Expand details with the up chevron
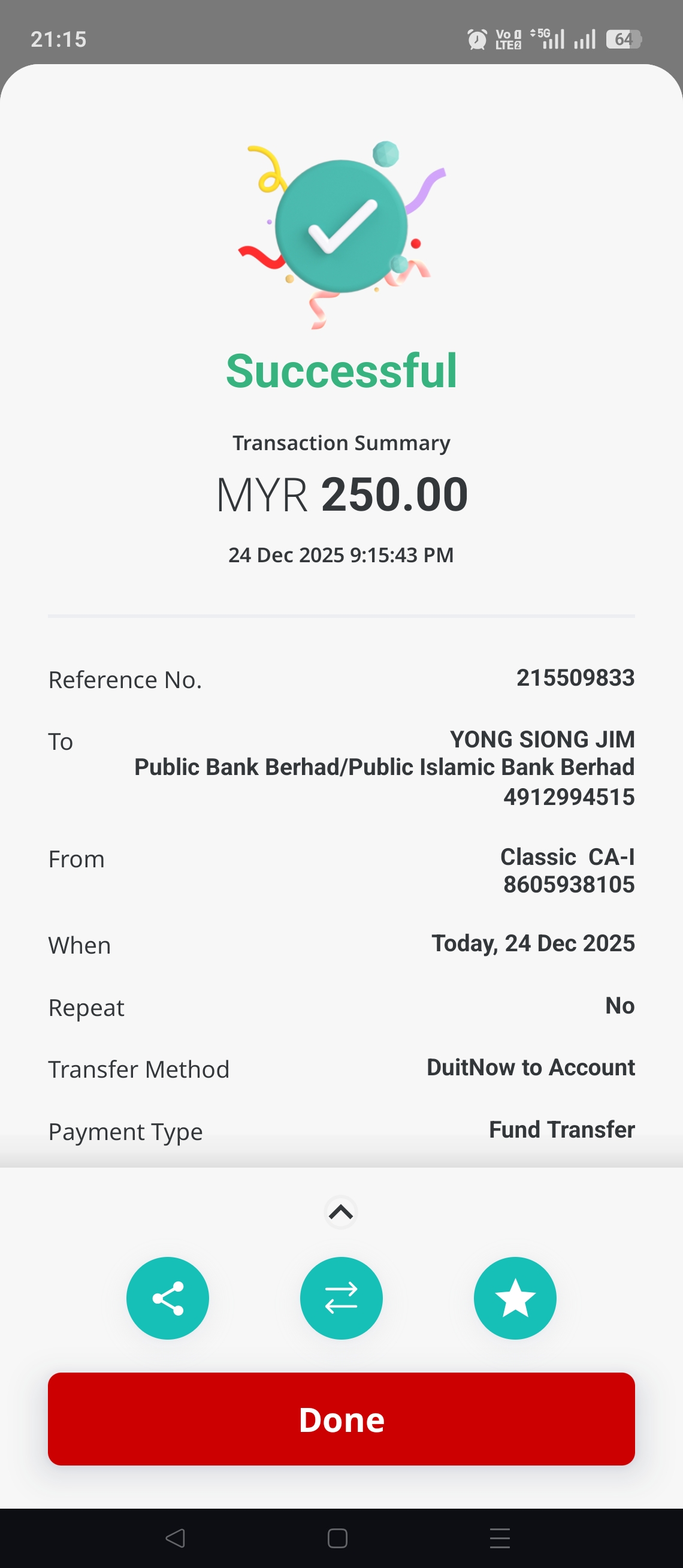The height and width of the screenshot is (1568, 683). point(341,1213)
